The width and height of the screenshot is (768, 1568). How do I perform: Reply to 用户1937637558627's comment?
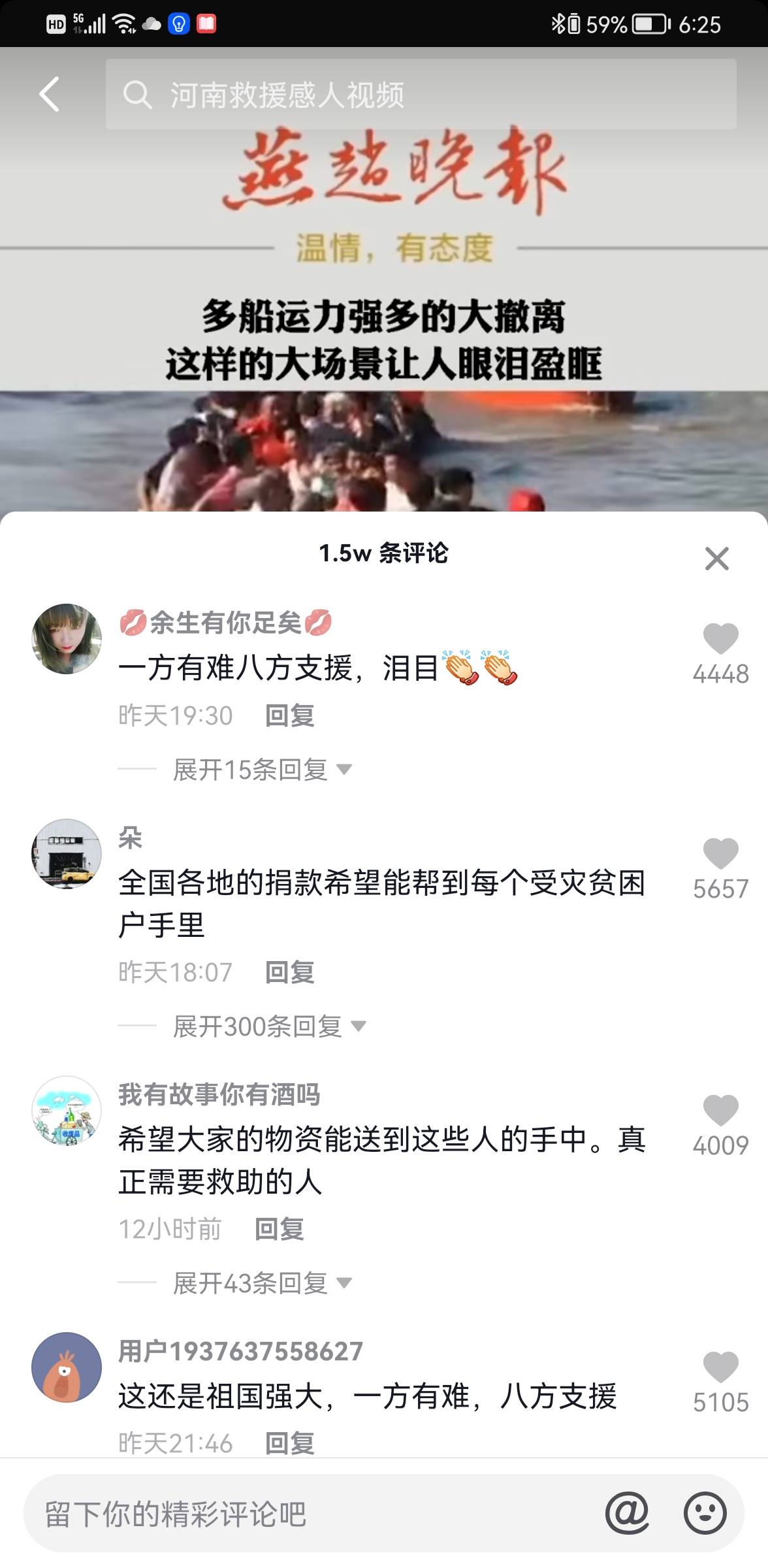click(x=289, y=1443)
